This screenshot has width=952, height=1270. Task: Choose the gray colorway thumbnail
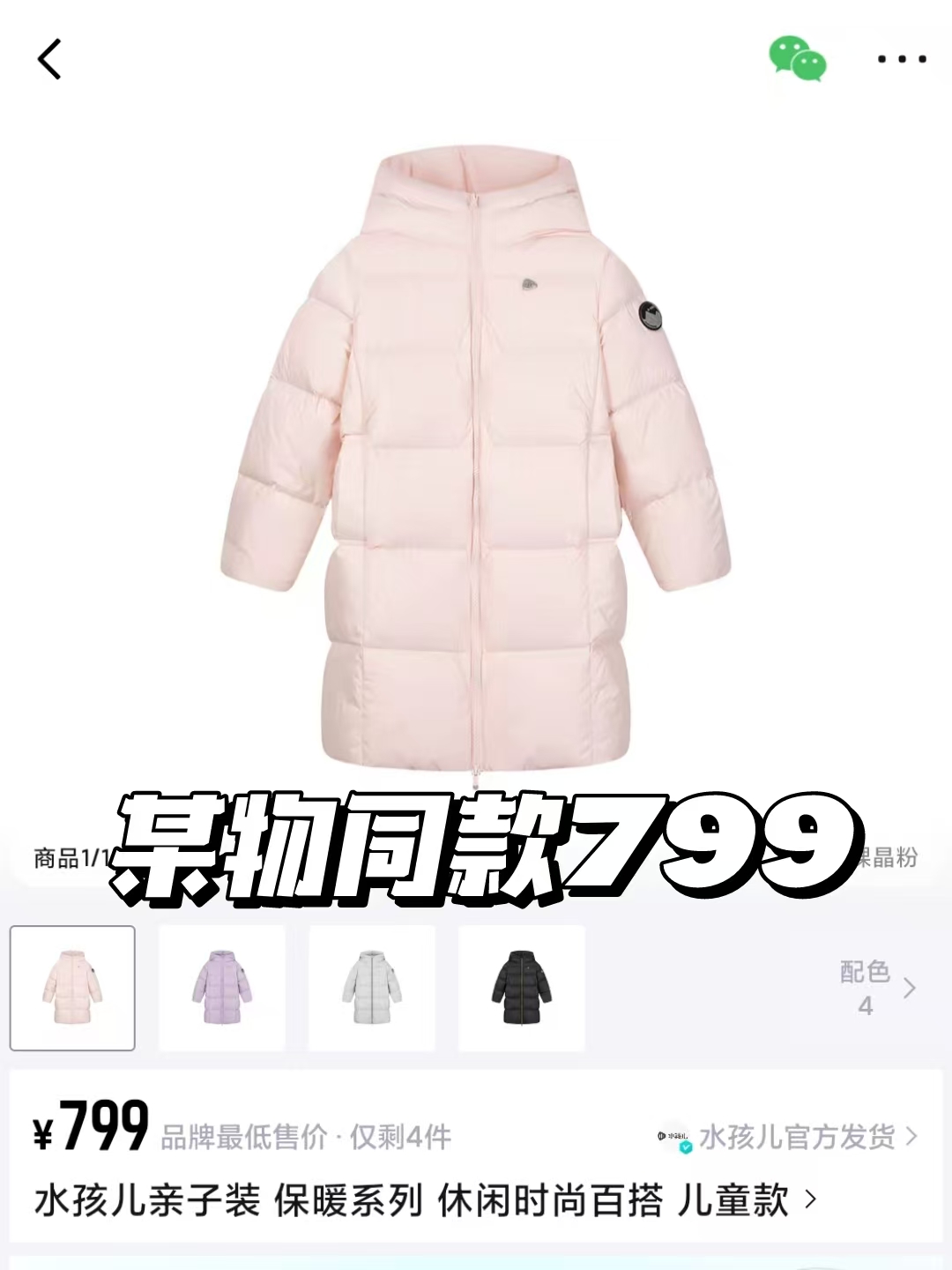371,987
